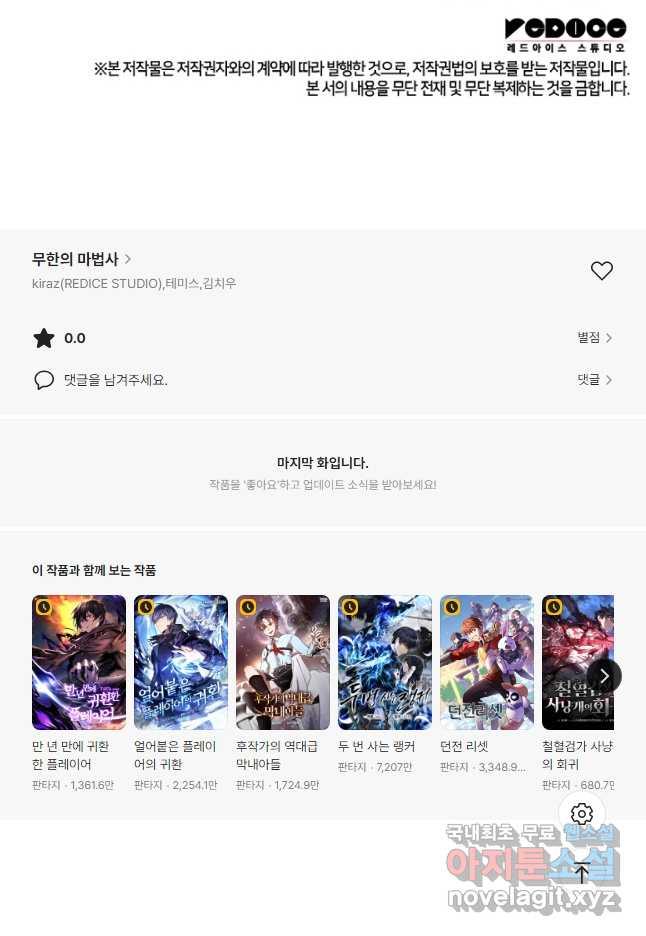Jump back to top of page
Screen dimensions: 646x936
click(x=582, y=872)
